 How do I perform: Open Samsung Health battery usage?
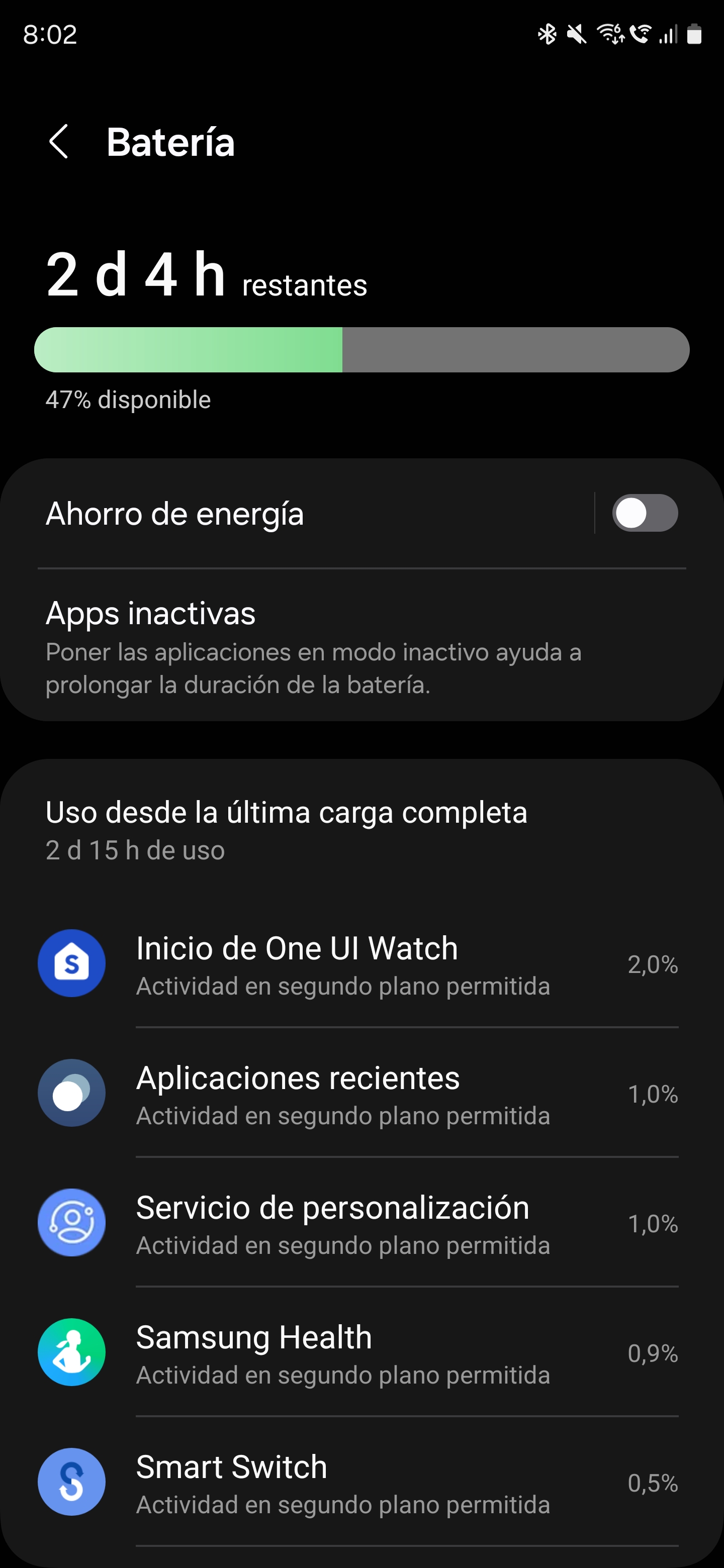[x=361, y=1352]
